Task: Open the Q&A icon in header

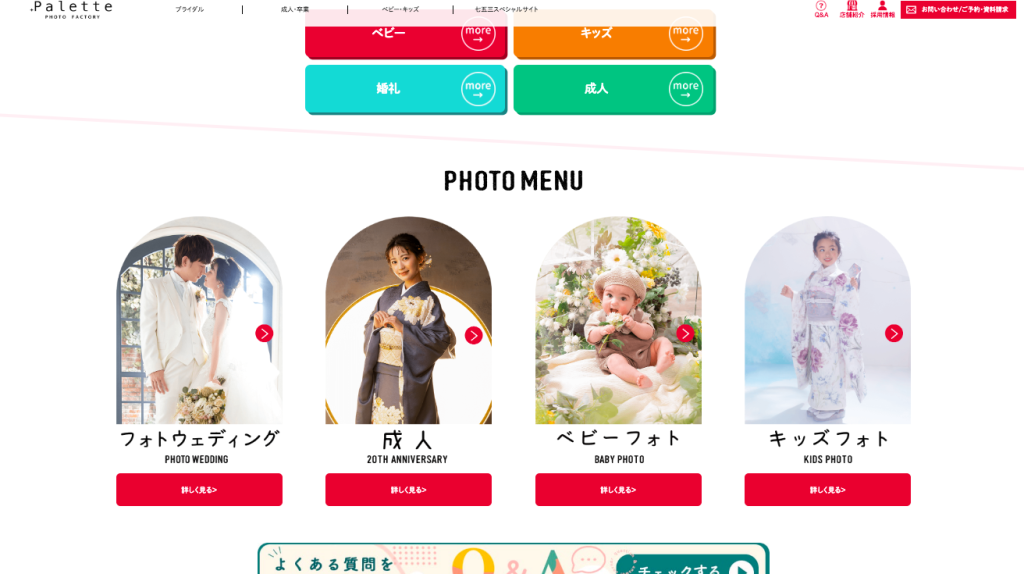Action: tap(821, 9)
